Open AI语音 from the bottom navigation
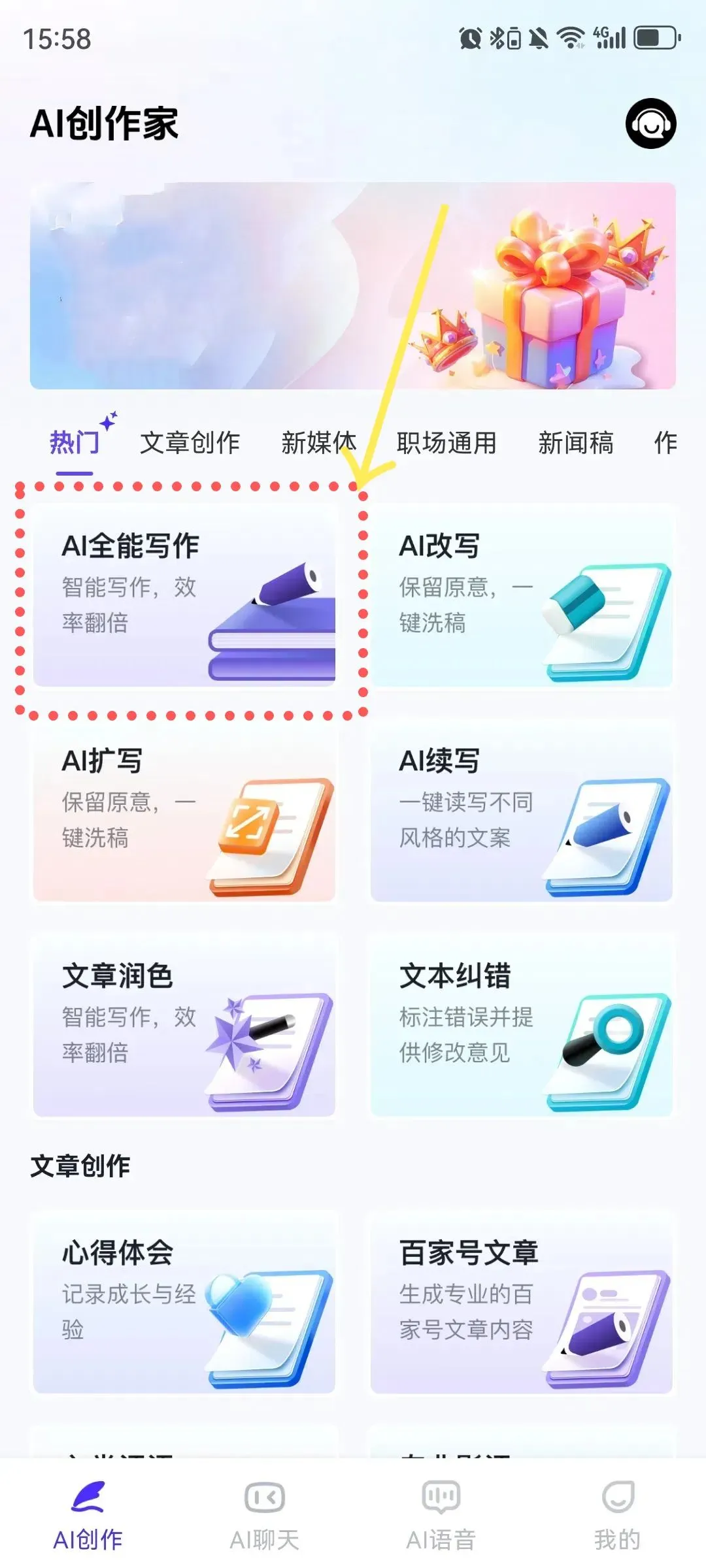 coord(441,1496)
